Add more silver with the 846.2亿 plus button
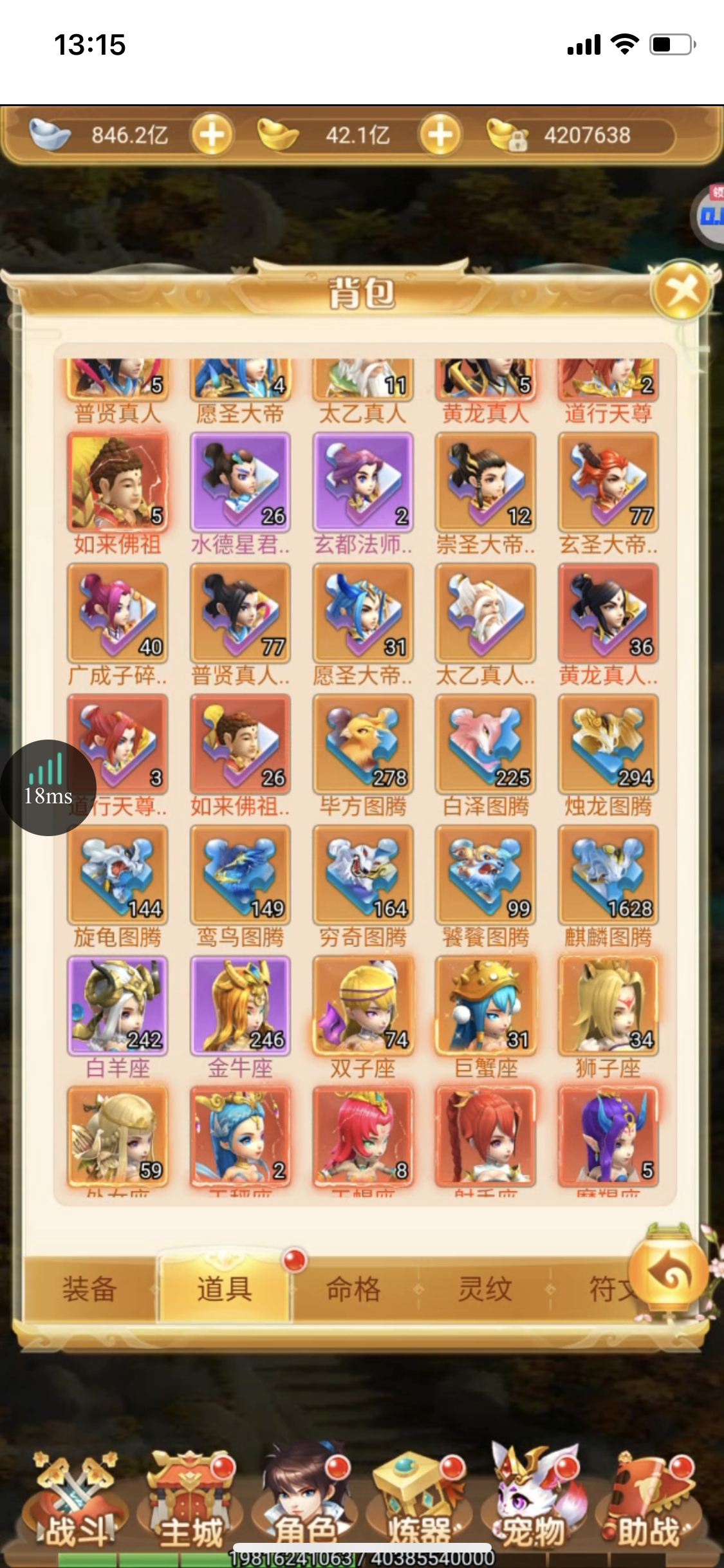724x1568 pixels. (x=212, y=135)
